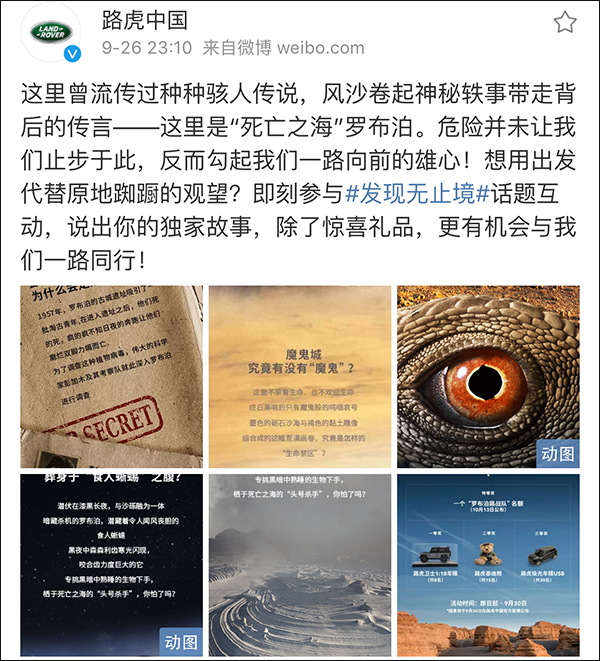Open the 路虎中国 account name
Viewport: 600px width, 661px height.
[144, 19]
